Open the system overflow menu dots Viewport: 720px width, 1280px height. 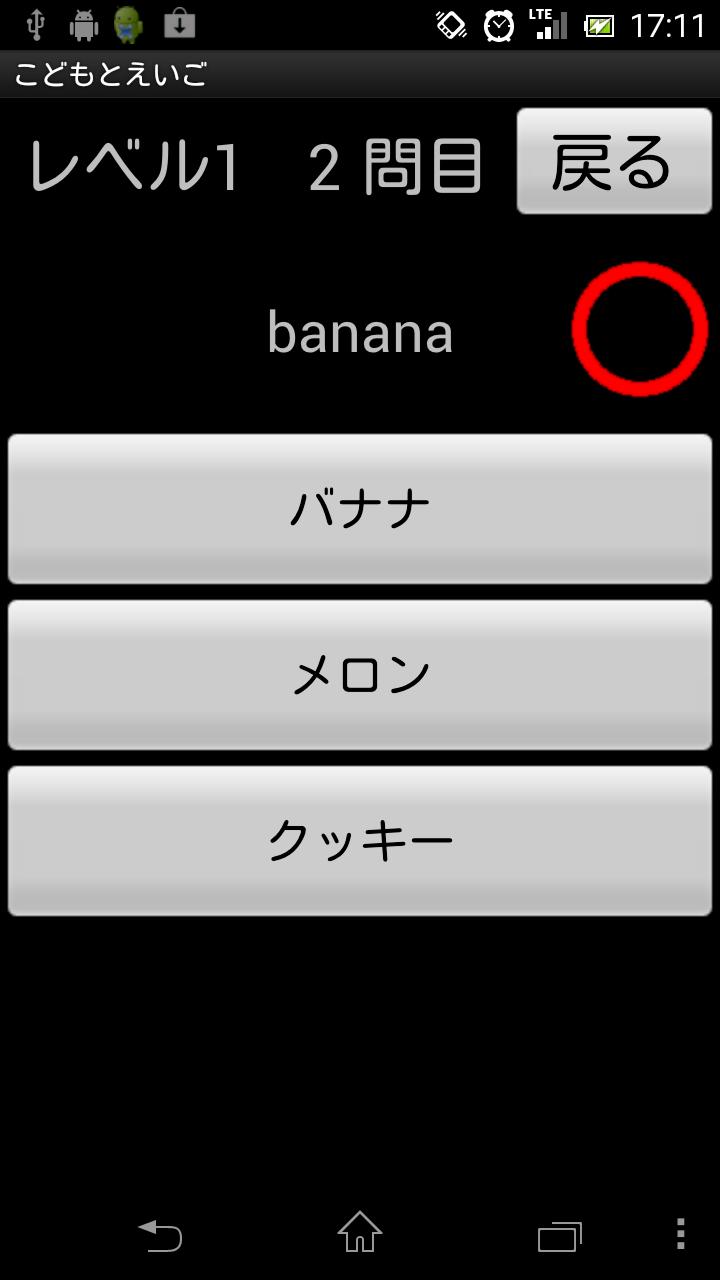click(x=680, y=1235)
